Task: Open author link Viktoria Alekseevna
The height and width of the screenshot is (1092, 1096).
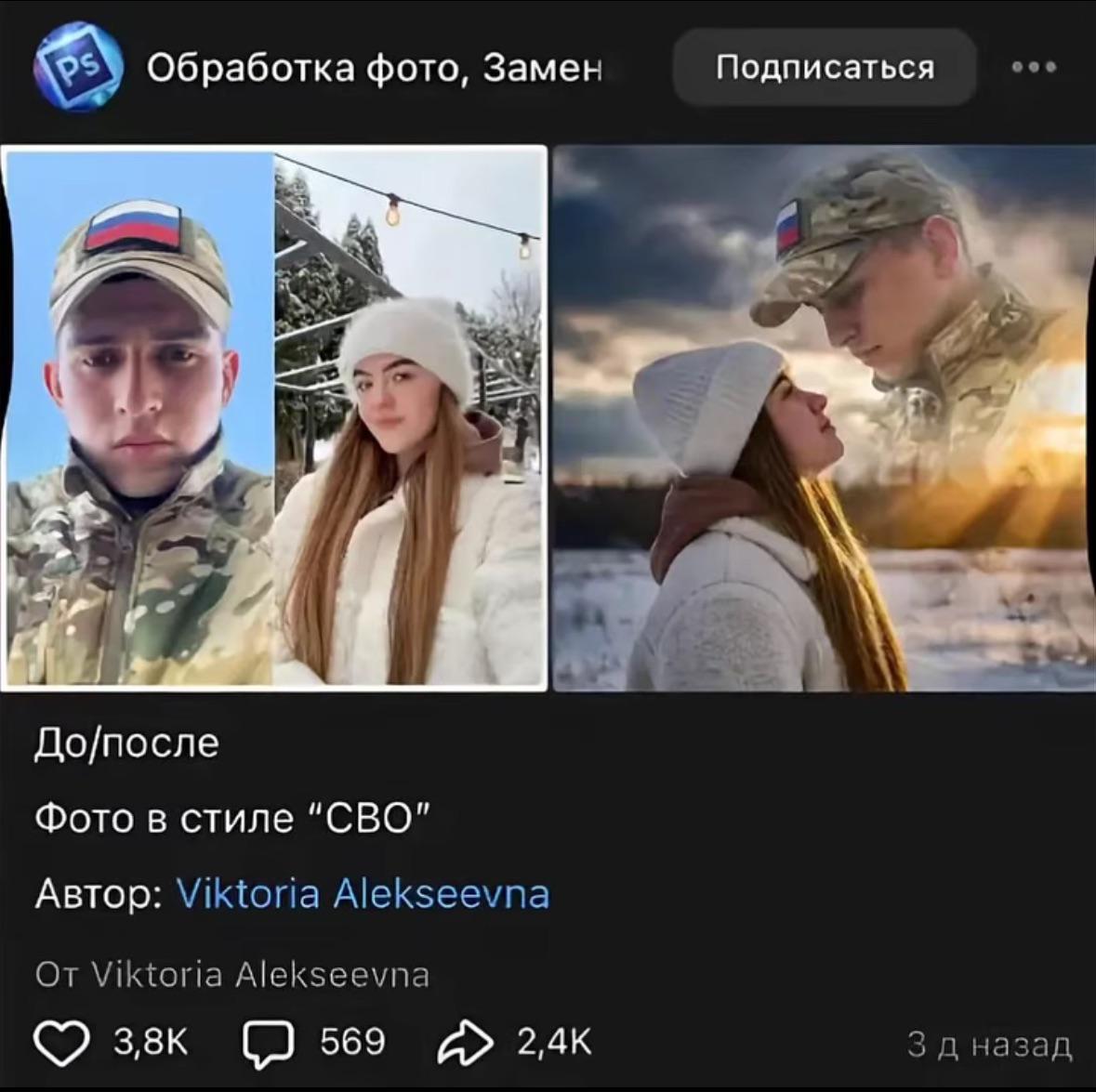Action: 363,894
